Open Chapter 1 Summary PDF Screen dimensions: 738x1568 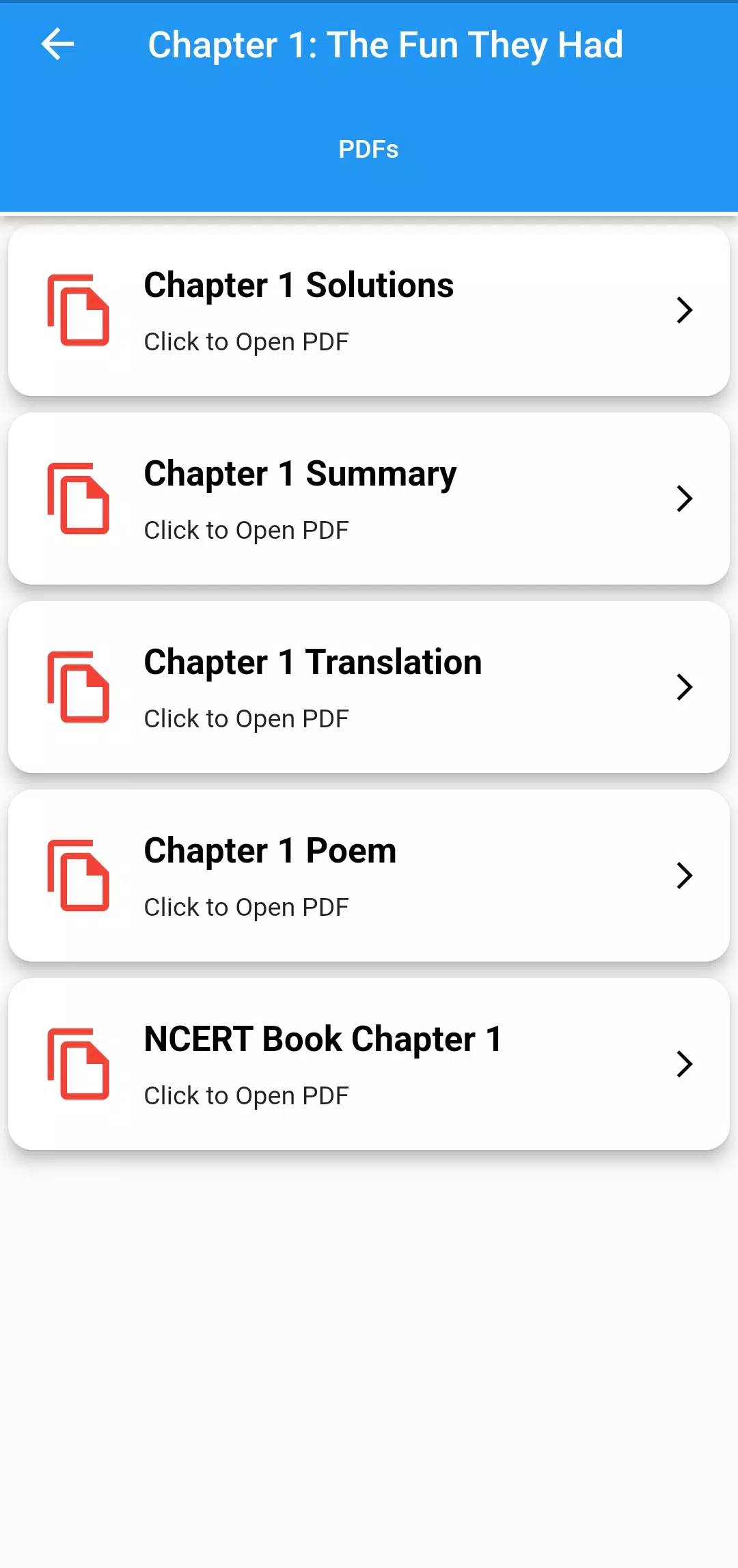click(369, 499)
